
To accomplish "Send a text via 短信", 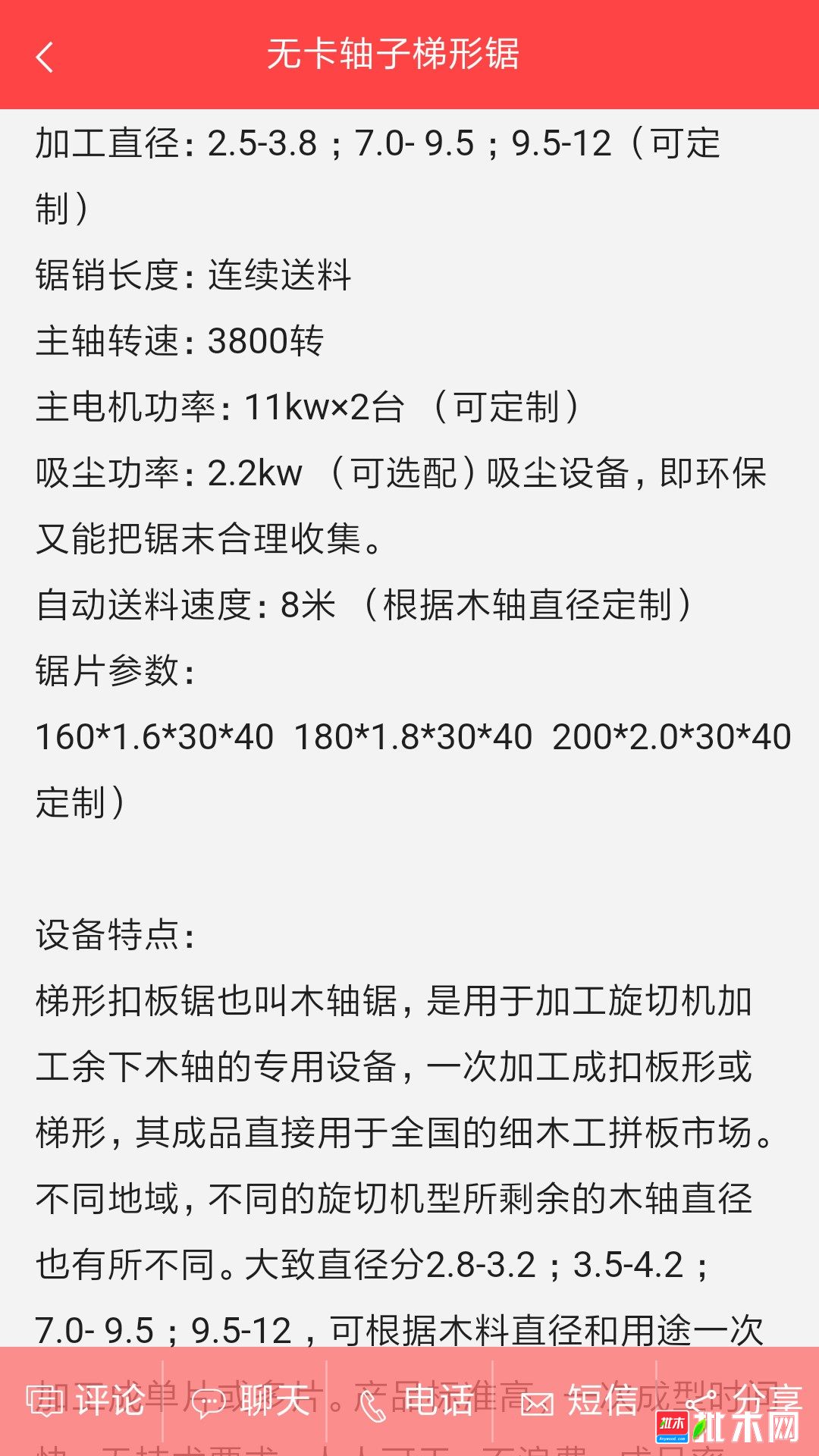I will tap(579, 1400).
